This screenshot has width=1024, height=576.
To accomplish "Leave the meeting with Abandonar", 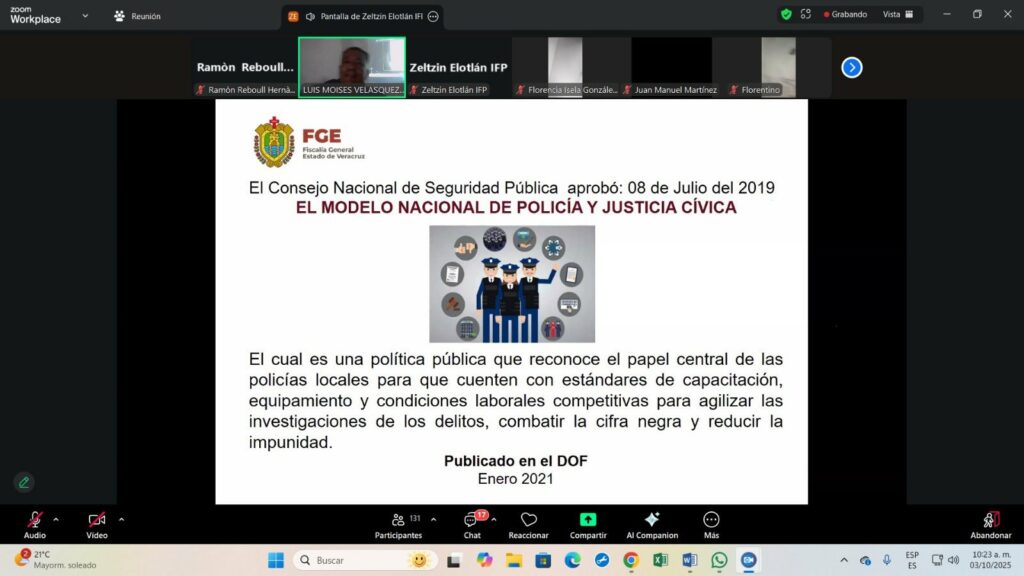I will pyautogui.click(x=990, y=522).
